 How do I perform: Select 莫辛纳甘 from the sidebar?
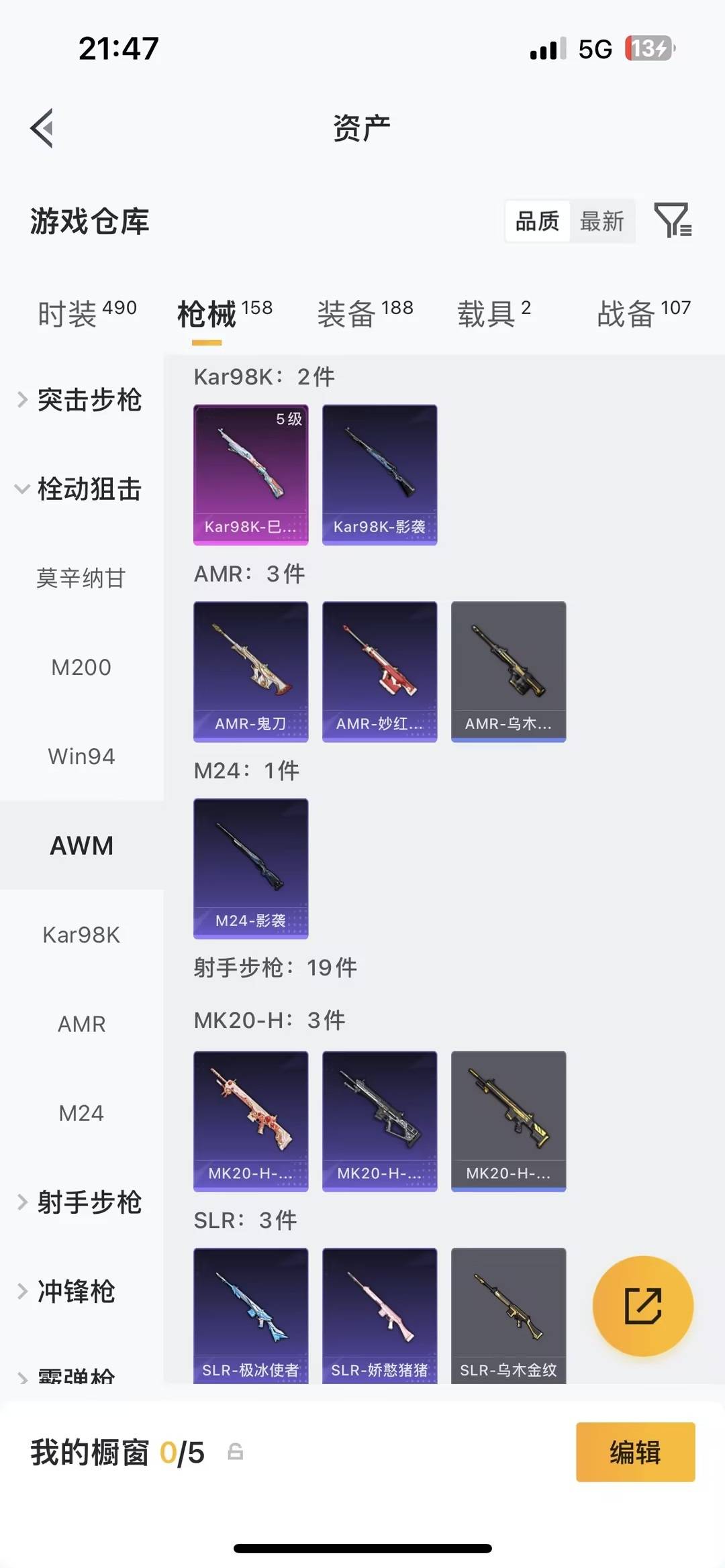point(81,576)
